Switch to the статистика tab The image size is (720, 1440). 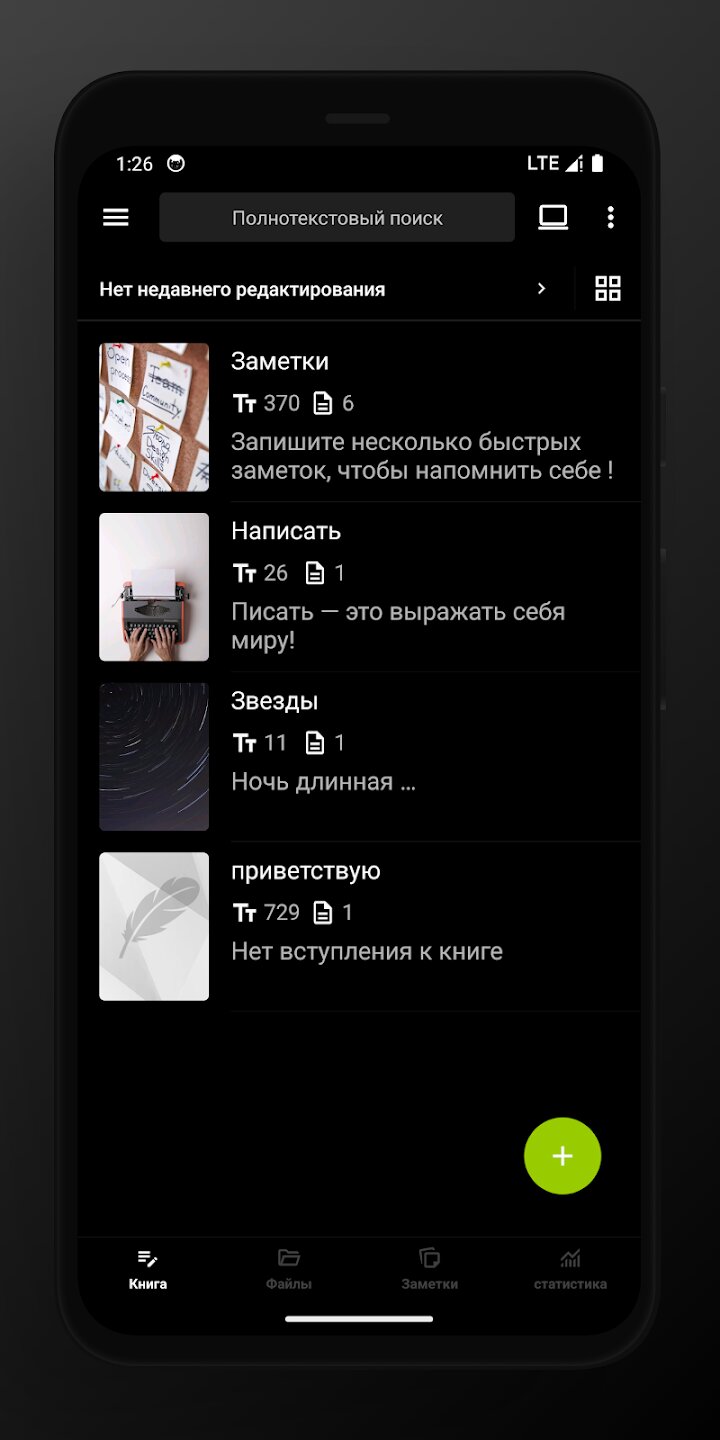pyautogui.click(x=570, y=1270)
